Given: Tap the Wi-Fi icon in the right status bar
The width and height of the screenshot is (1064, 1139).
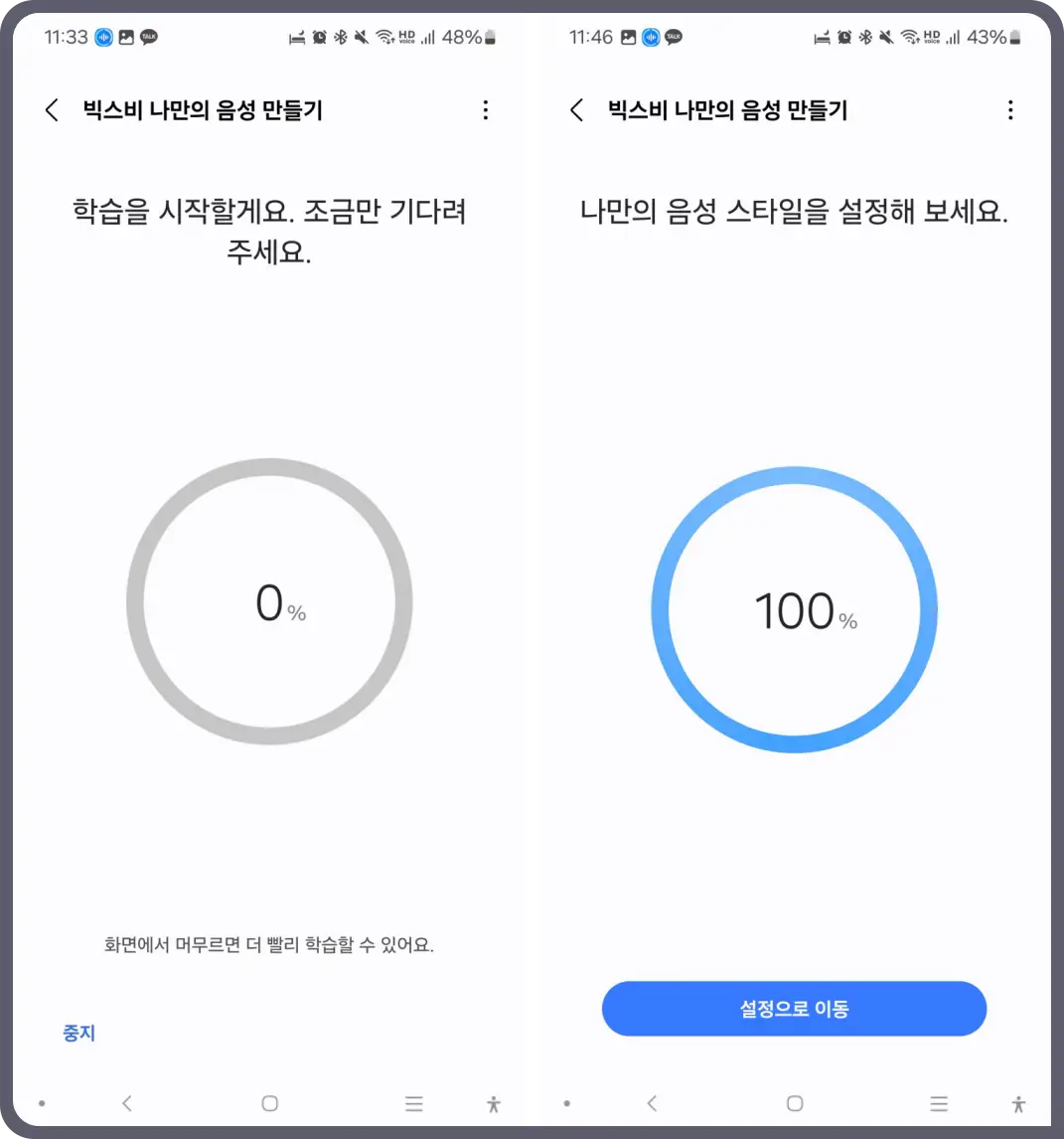Looking at the screenshot, I should pyautogui.click(x=909, y=38).
